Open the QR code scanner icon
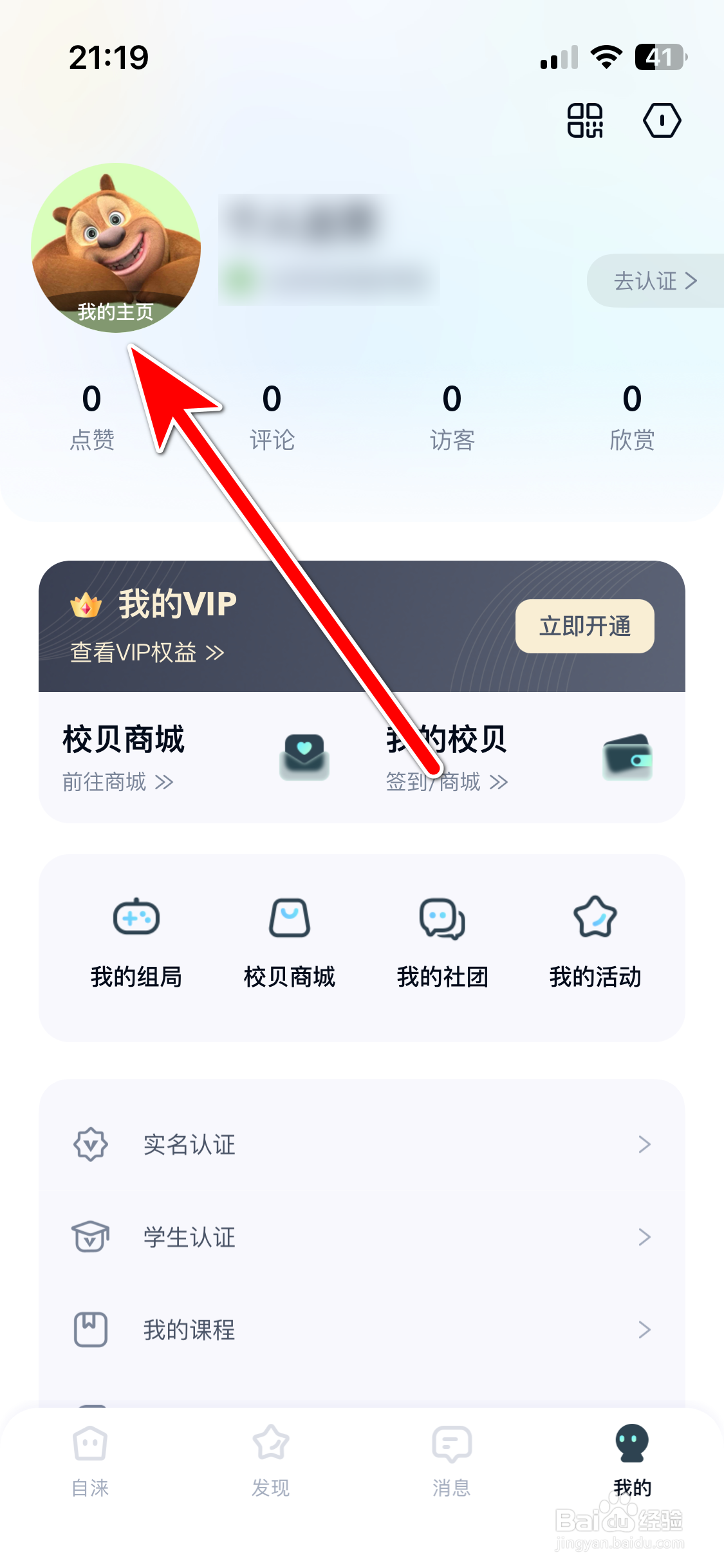 [584, 121]
